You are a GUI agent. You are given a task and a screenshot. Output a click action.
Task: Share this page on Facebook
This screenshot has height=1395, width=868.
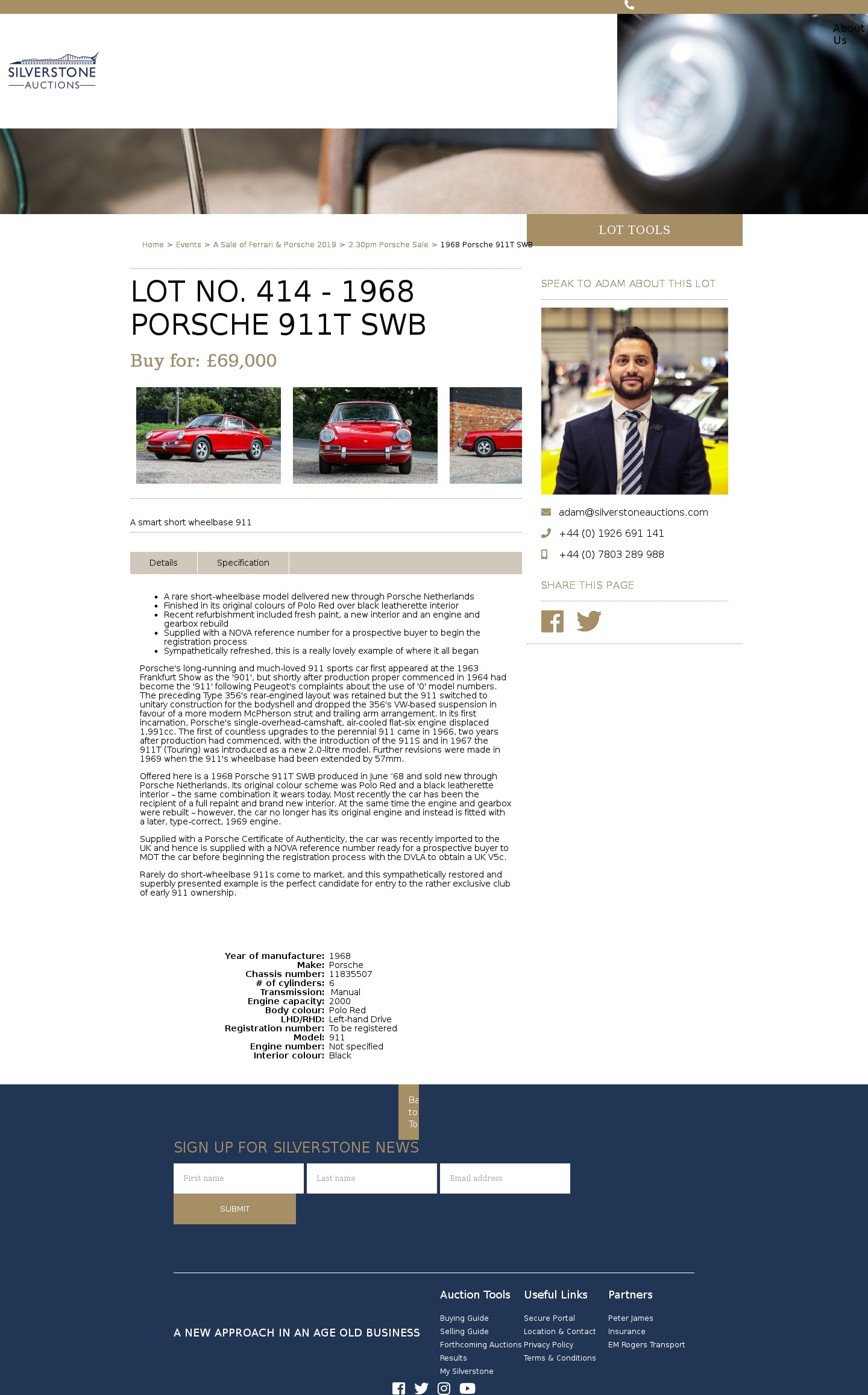point(552,621)
